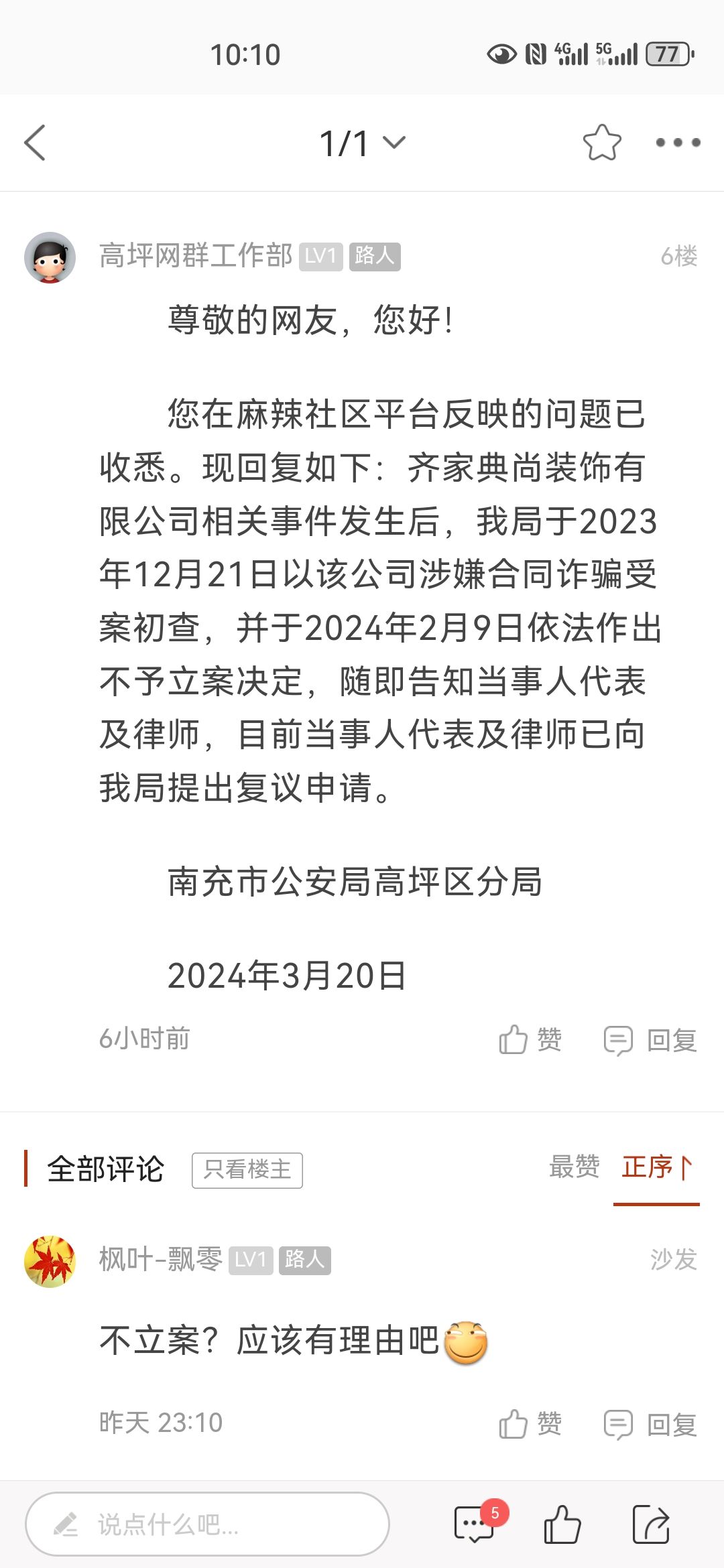Open comments icon with badge 5
The image size is (724, 1568).
(475, 1524)
